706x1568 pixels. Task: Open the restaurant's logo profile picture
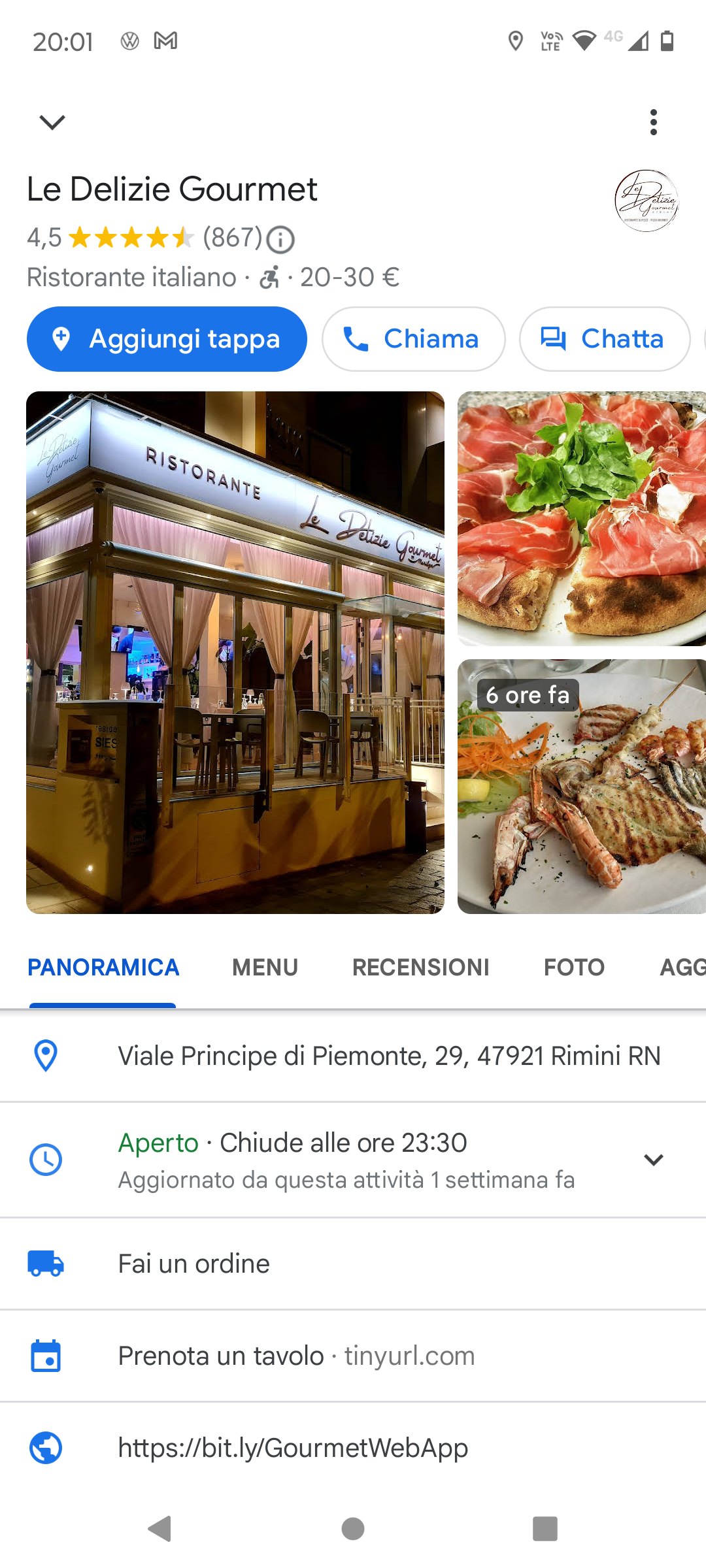pyautogui.click(x=646, y=201)
